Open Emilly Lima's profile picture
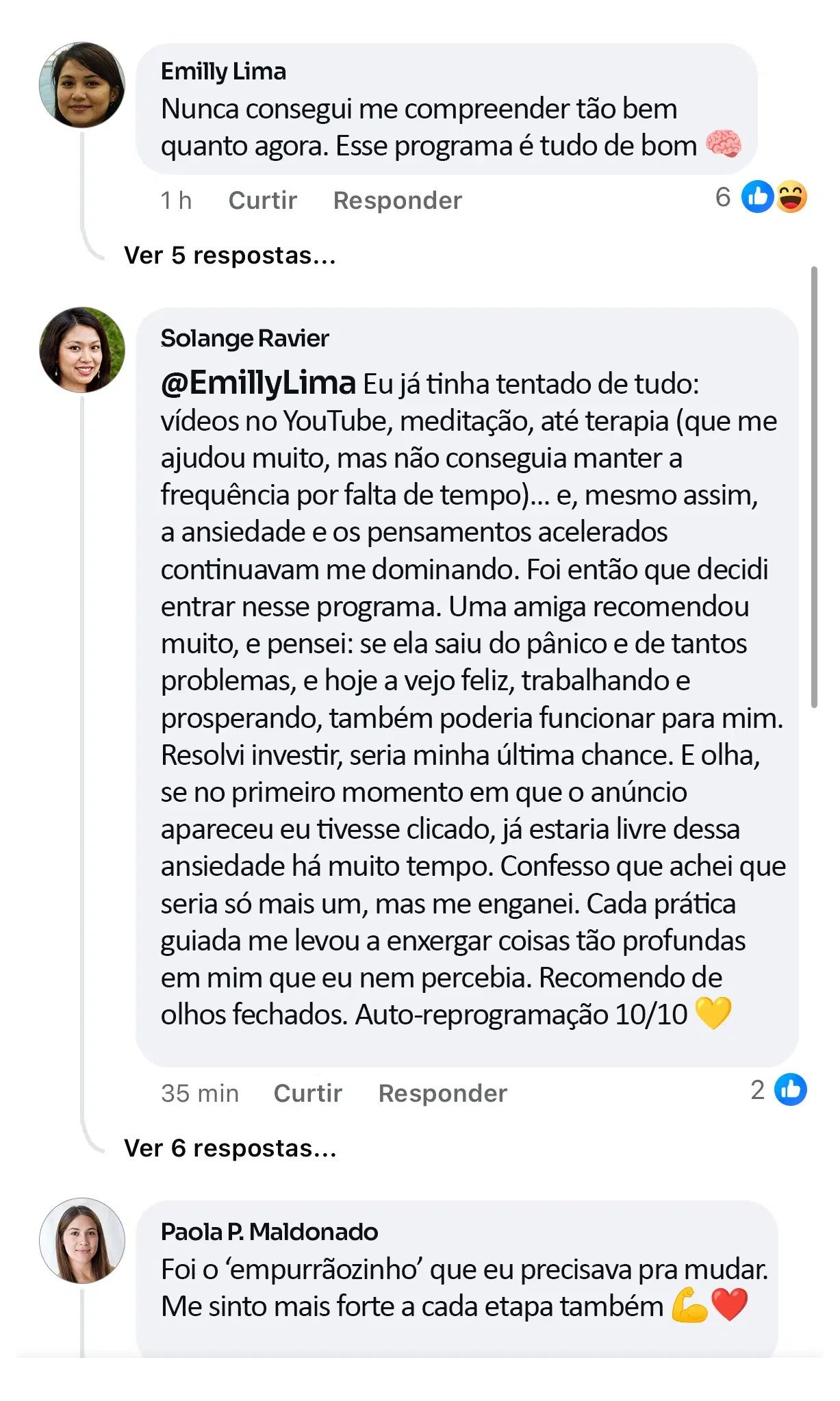Image resolution: width=840 pixels, height=1401 pixels. (x=82, y=86)
